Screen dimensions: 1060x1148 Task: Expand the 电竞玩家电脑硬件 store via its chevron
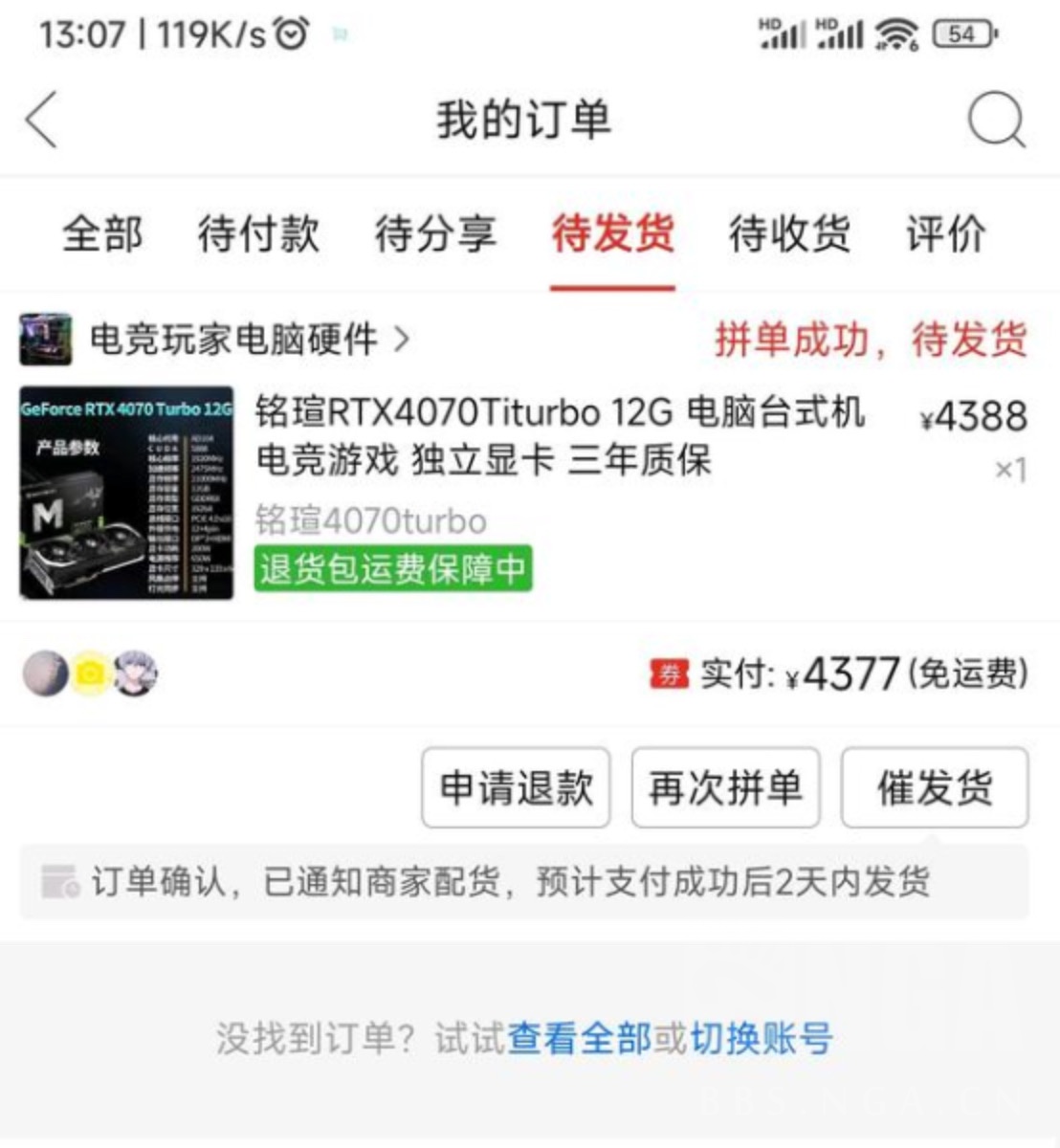pos(403,341)
